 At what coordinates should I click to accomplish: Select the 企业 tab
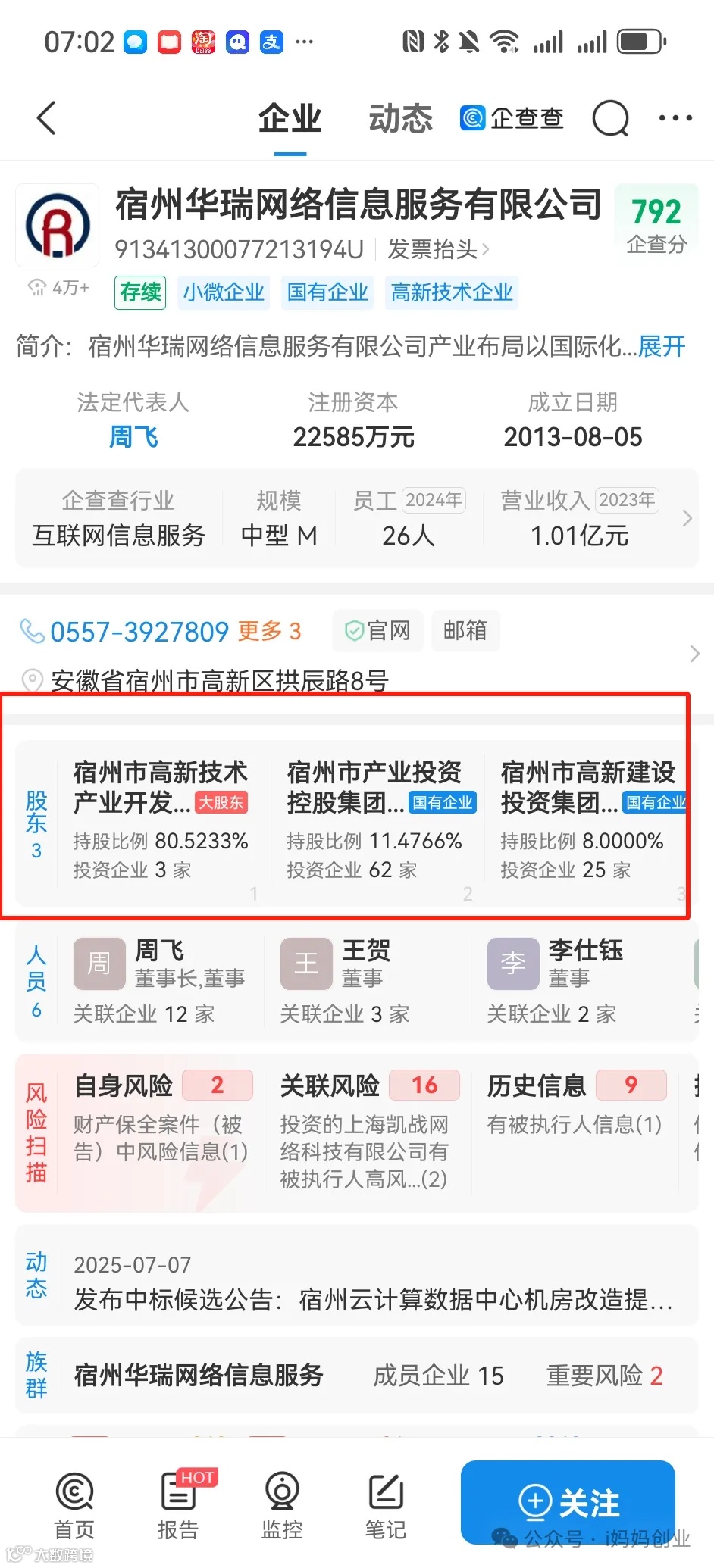pyautogui.click(x=289, y=118)
